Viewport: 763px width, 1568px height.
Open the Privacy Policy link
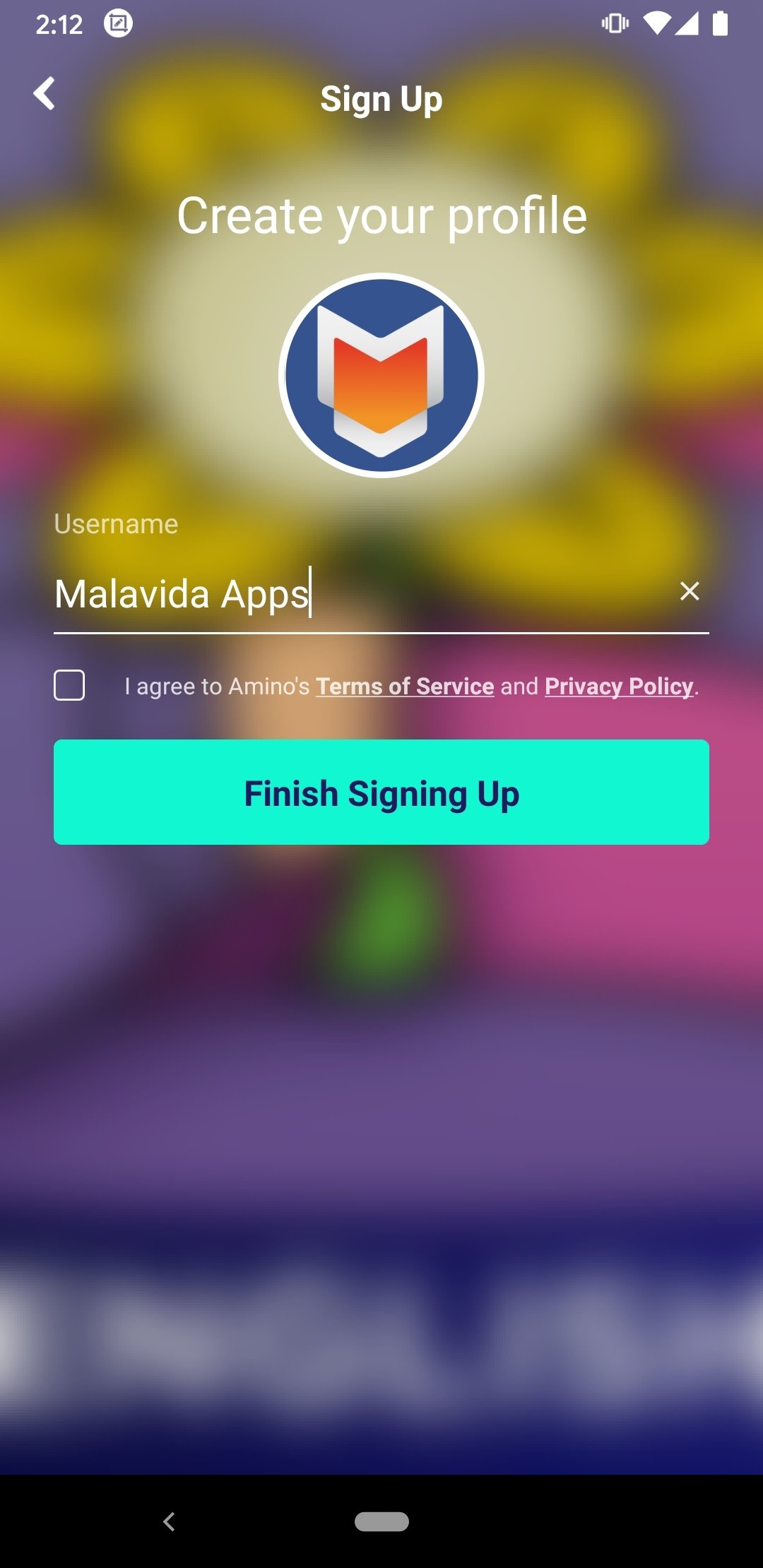coord(619,686)
